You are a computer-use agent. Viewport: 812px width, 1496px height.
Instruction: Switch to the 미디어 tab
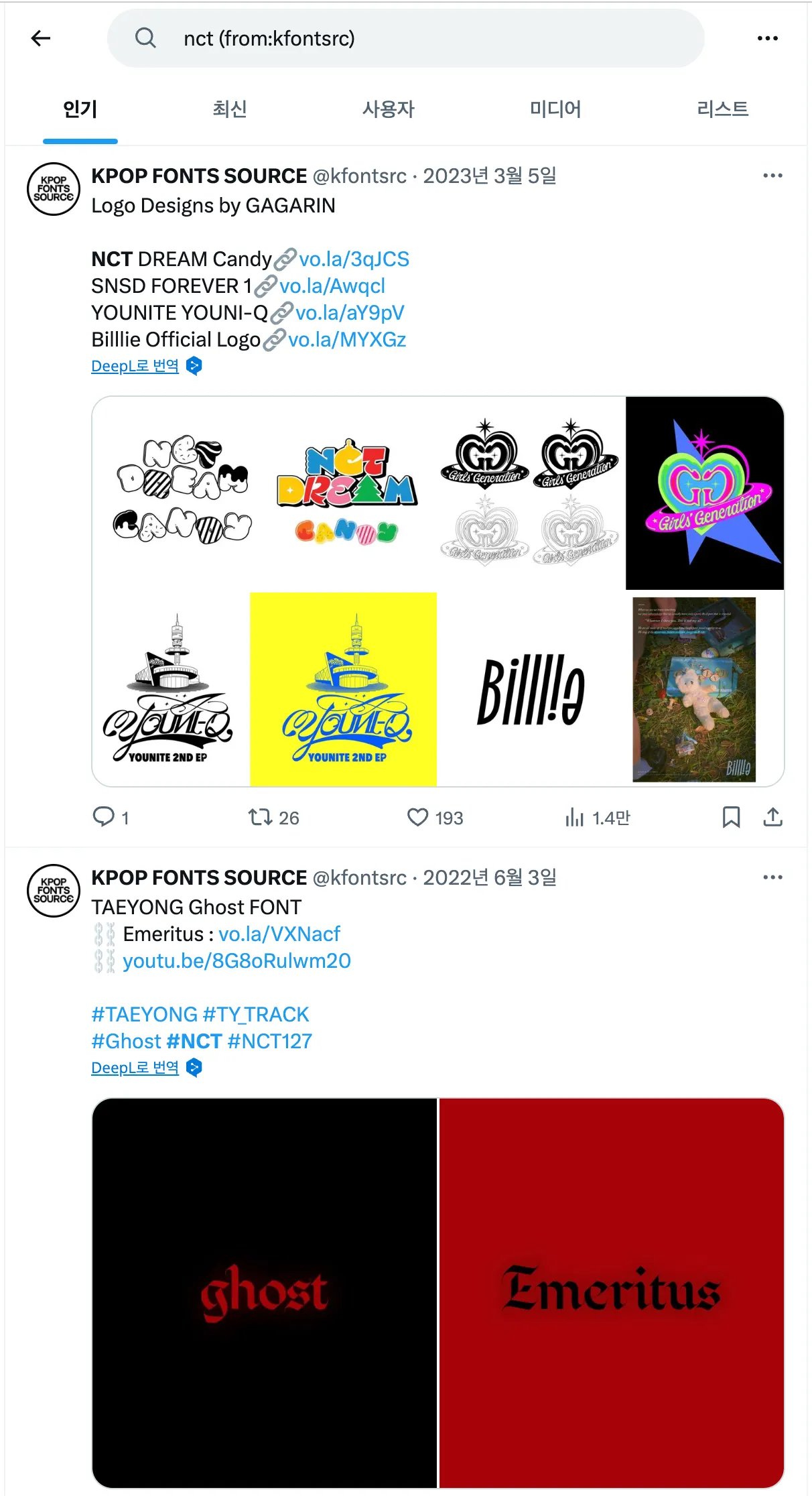tap(555, 109)
